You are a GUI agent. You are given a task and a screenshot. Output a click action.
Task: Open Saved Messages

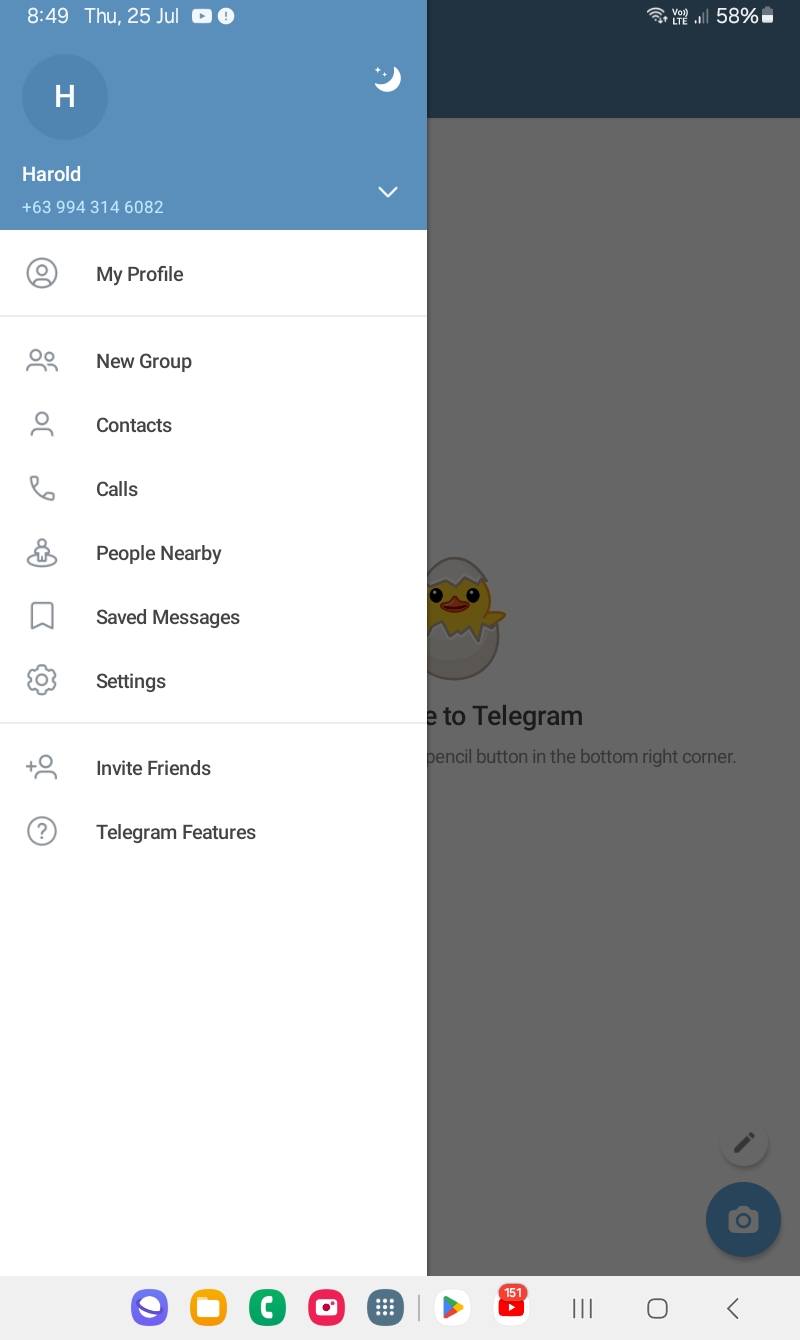213,617
